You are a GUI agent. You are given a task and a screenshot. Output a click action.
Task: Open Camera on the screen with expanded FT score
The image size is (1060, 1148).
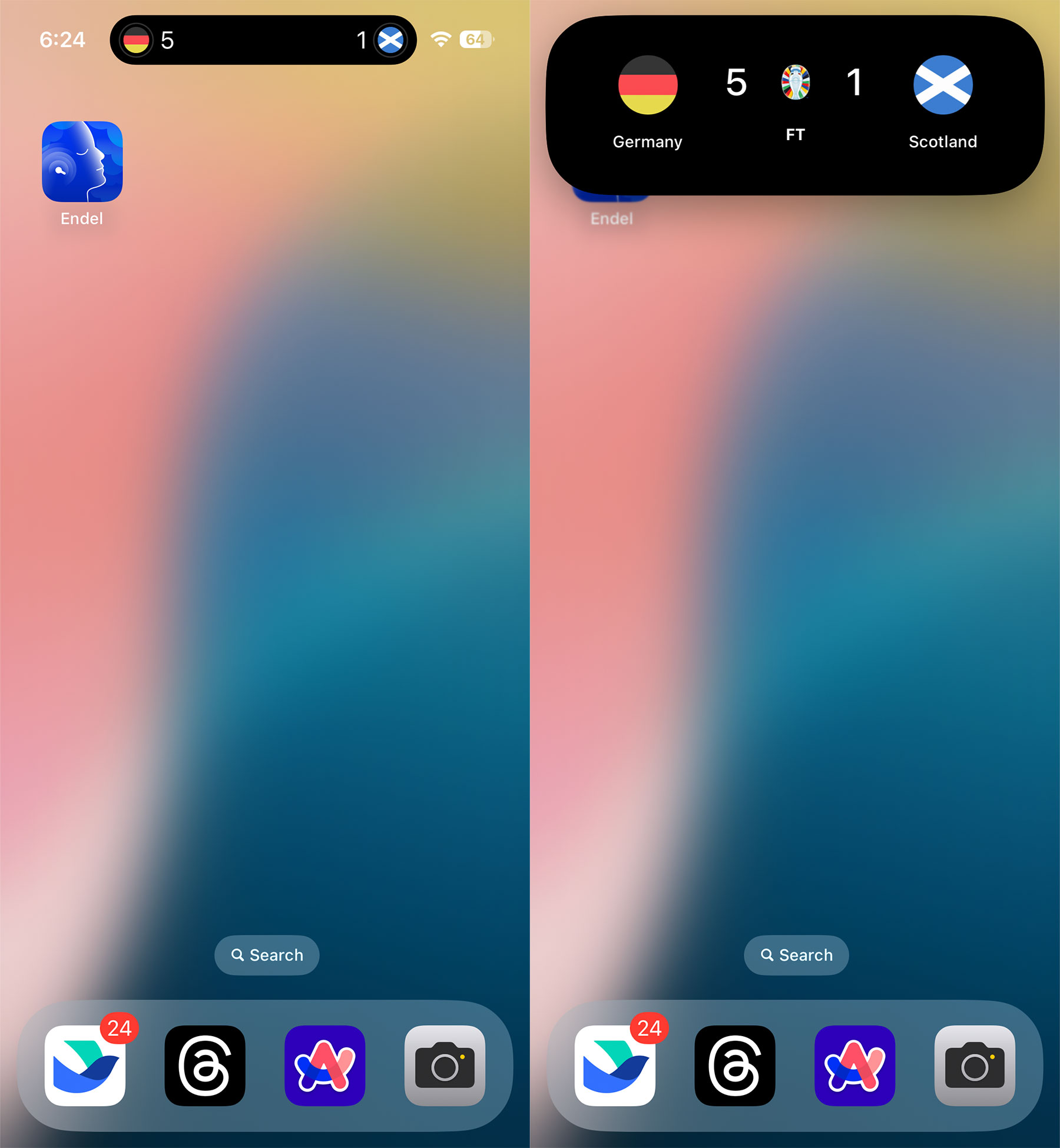(x=975, y=1066)
